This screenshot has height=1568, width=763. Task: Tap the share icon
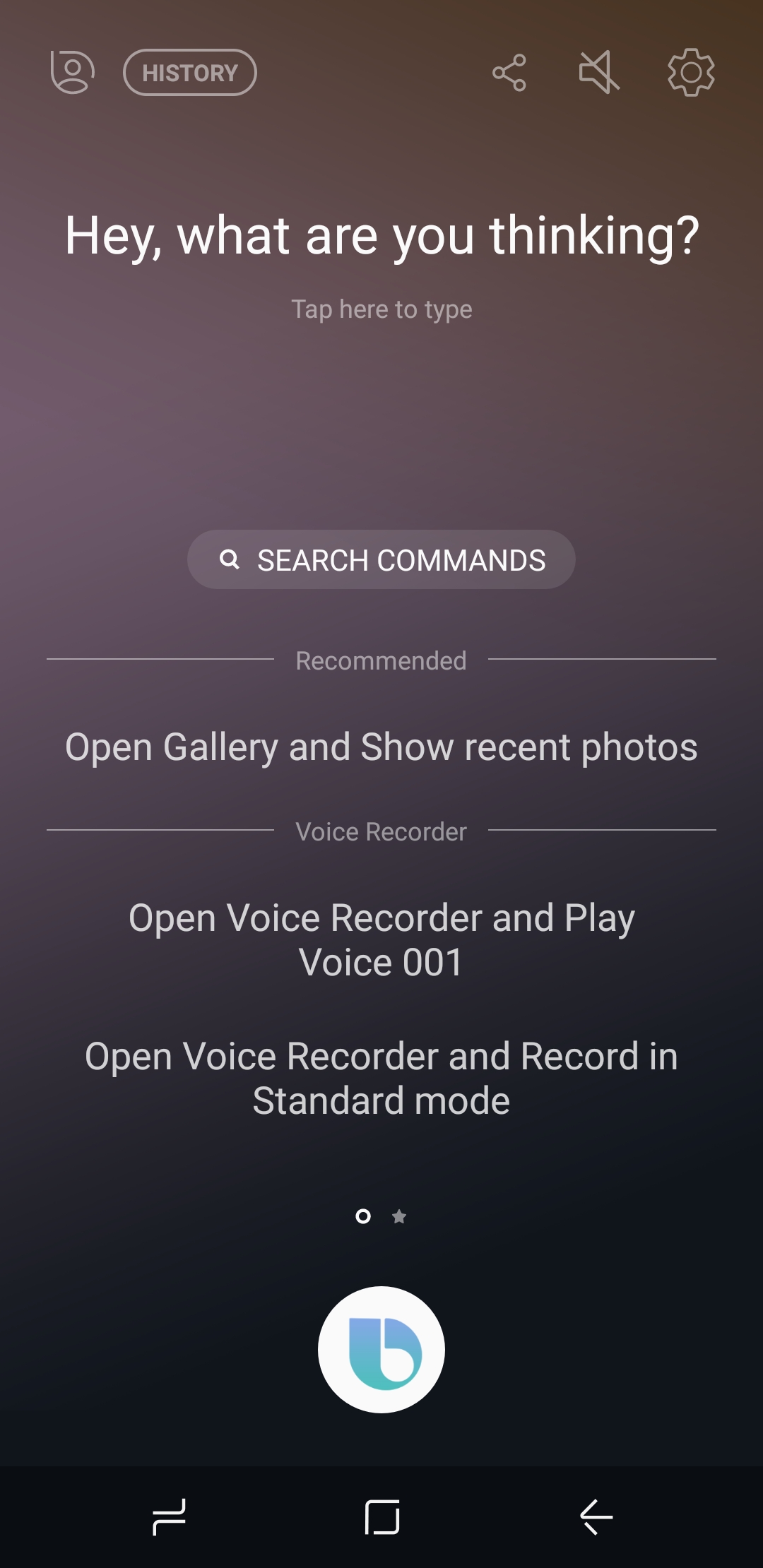click(509, 72)
